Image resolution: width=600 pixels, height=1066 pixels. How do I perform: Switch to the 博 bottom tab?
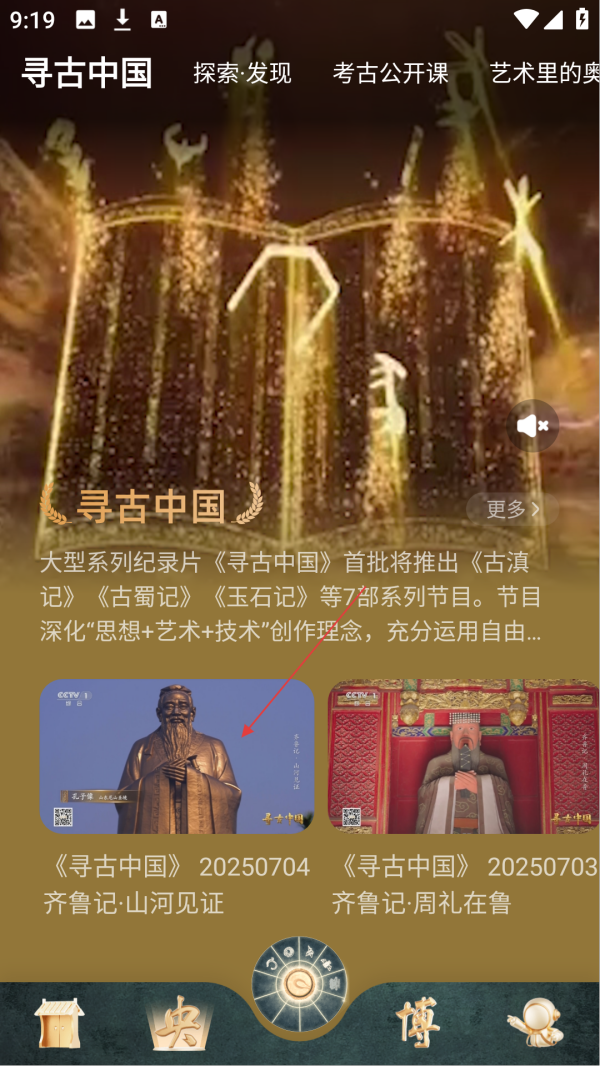[418, 1022]
